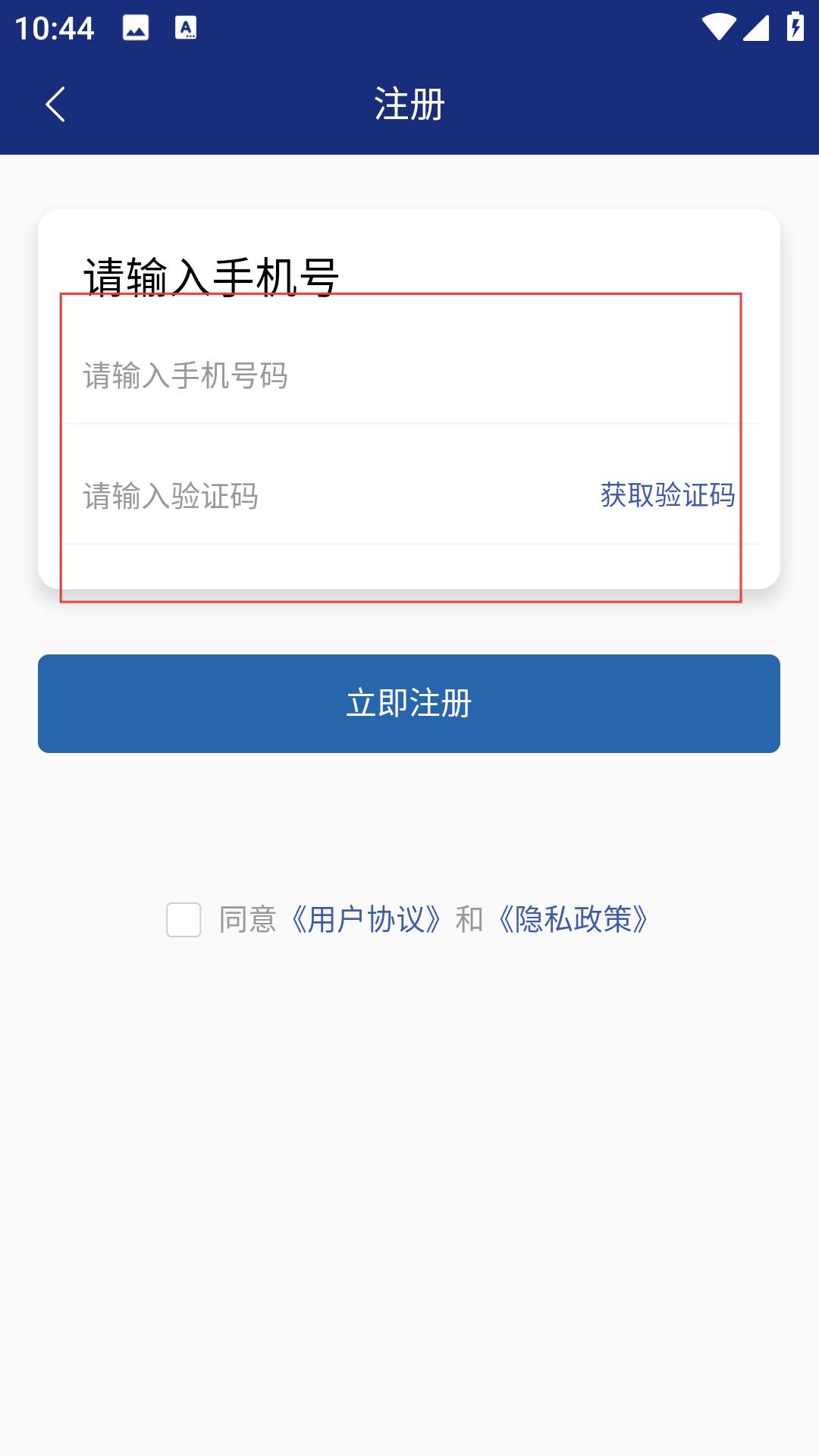Tap the 立即注册 button
The image size is (819, 1456).
click(x=409, y=704)
